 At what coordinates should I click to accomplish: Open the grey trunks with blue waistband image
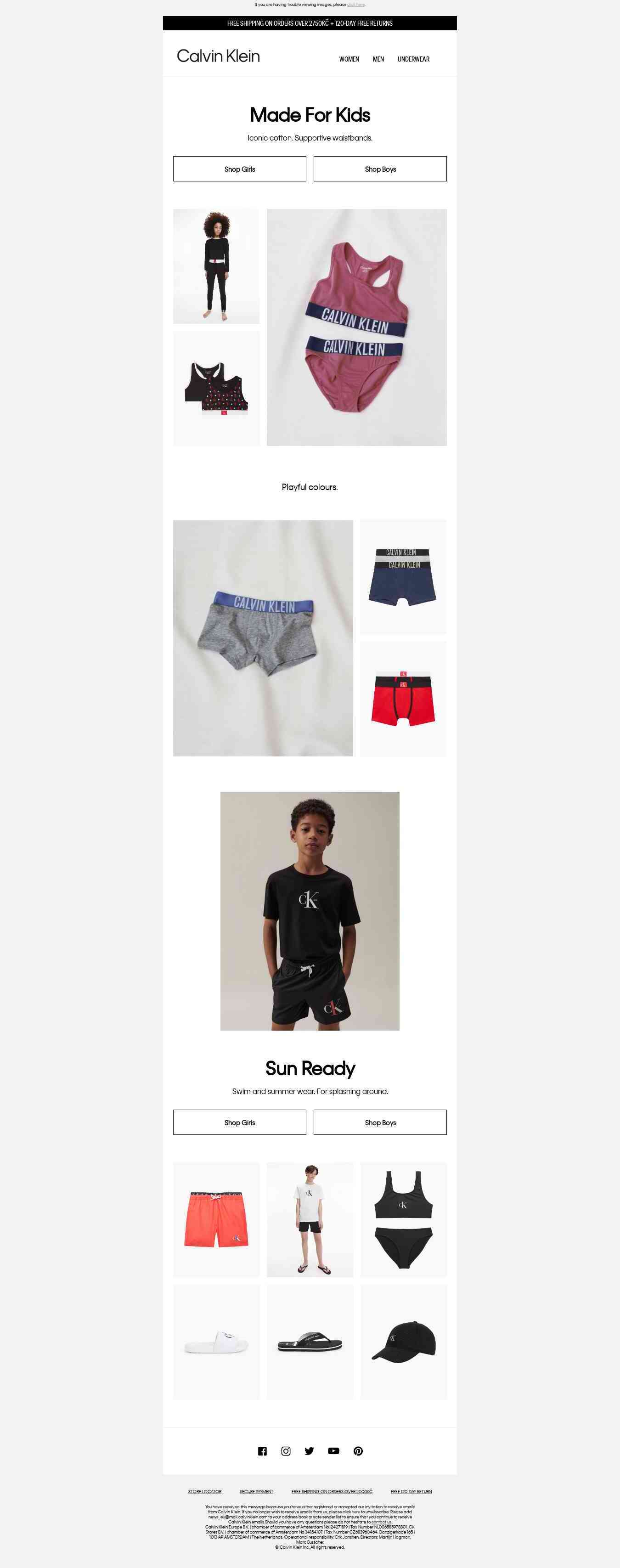tap(263, 638)
